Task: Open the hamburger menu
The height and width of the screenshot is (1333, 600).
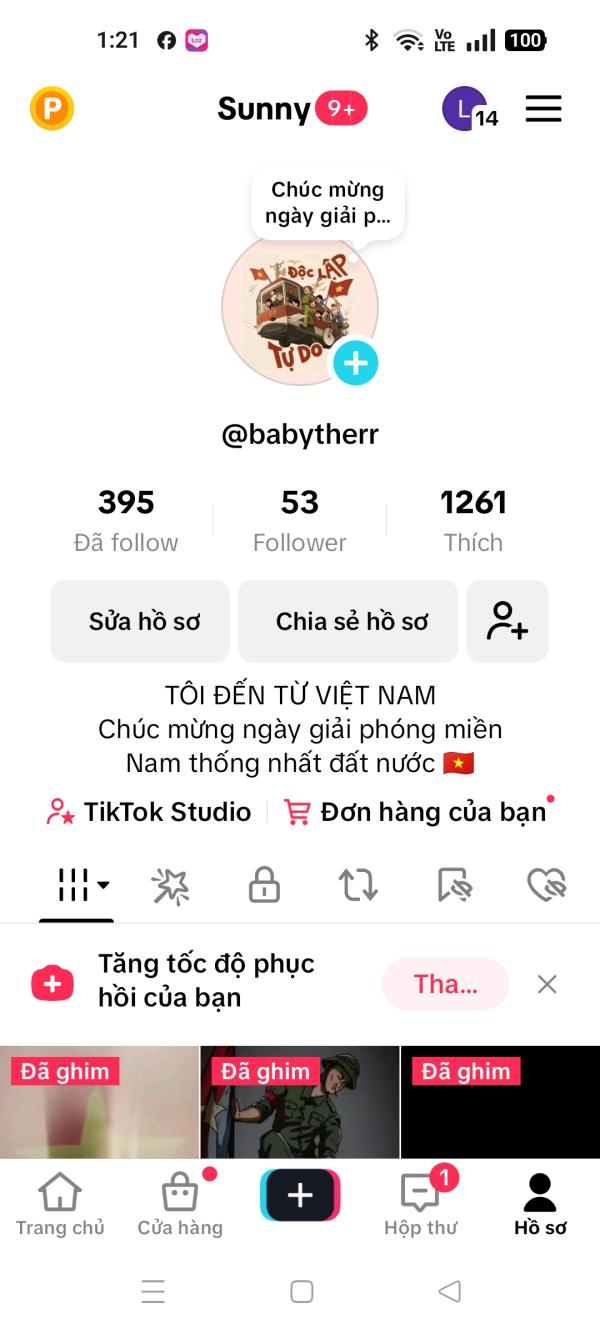Action: (543, 108)
